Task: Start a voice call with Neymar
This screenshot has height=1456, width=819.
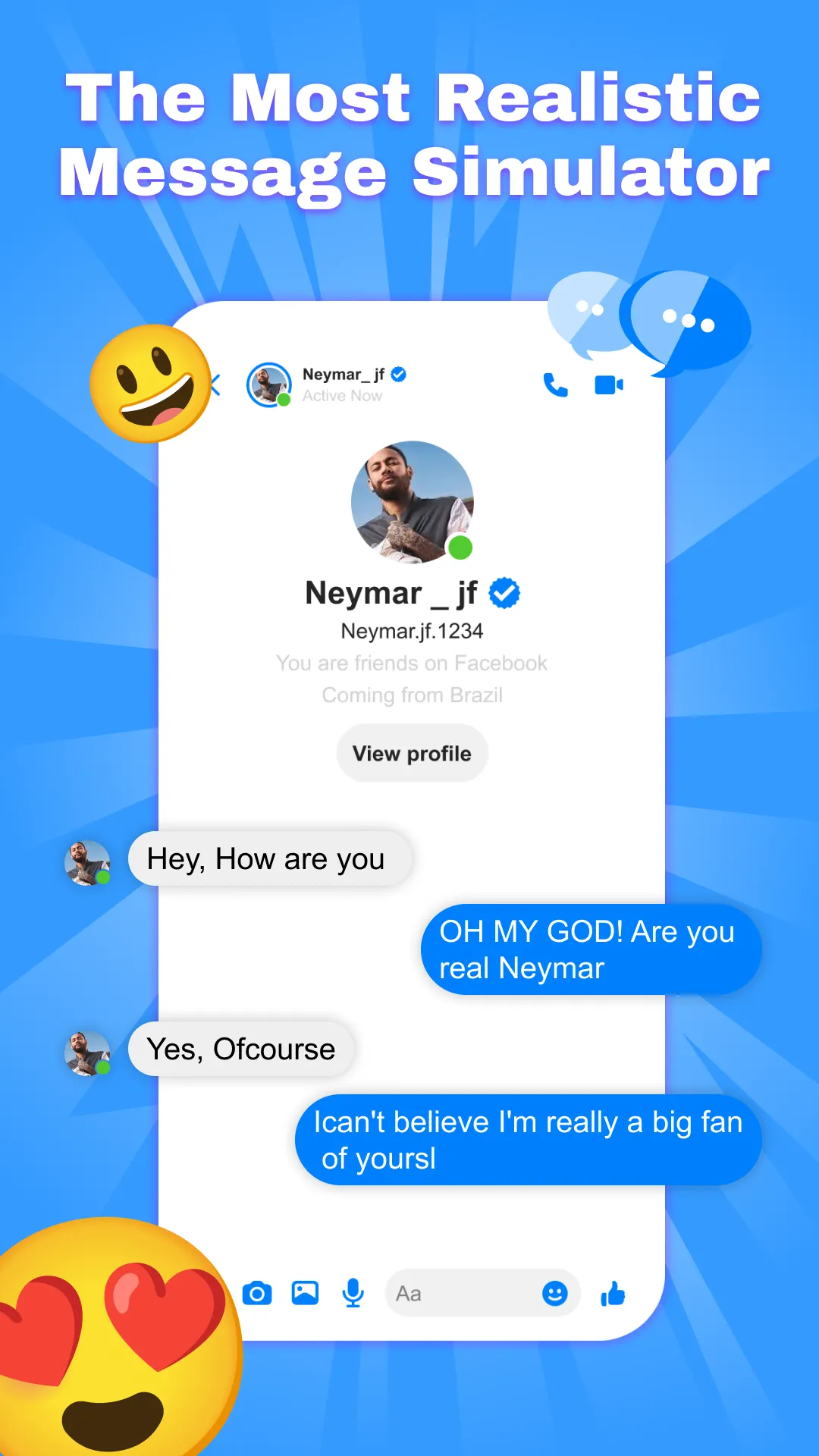Action: [554, 385]
